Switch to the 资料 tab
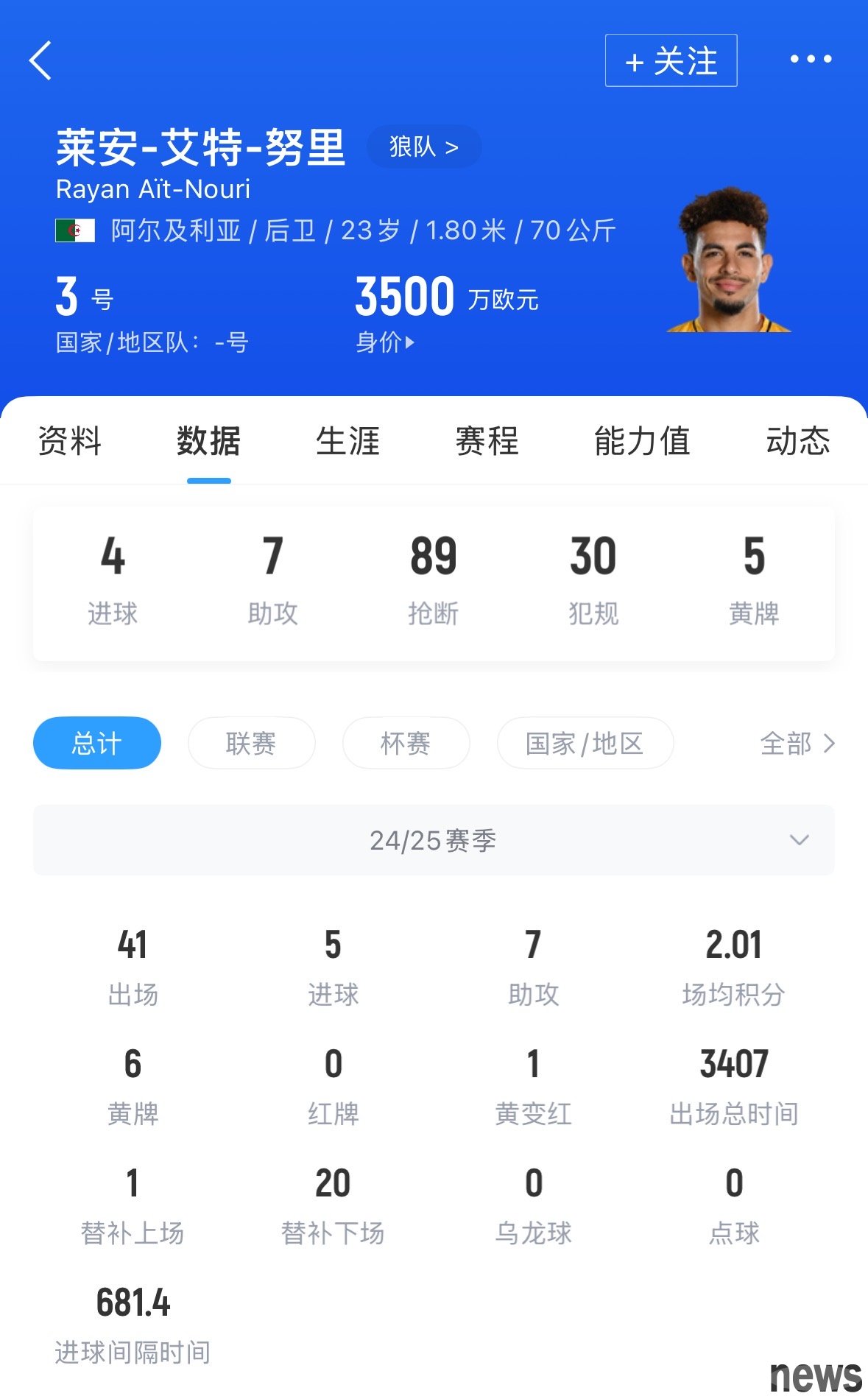 69,442
